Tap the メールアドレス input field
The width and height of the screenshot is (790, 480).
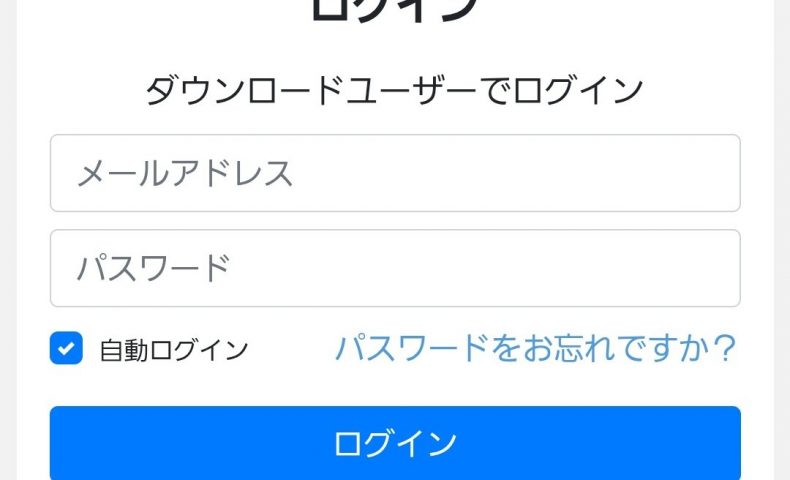pos(395,173)
